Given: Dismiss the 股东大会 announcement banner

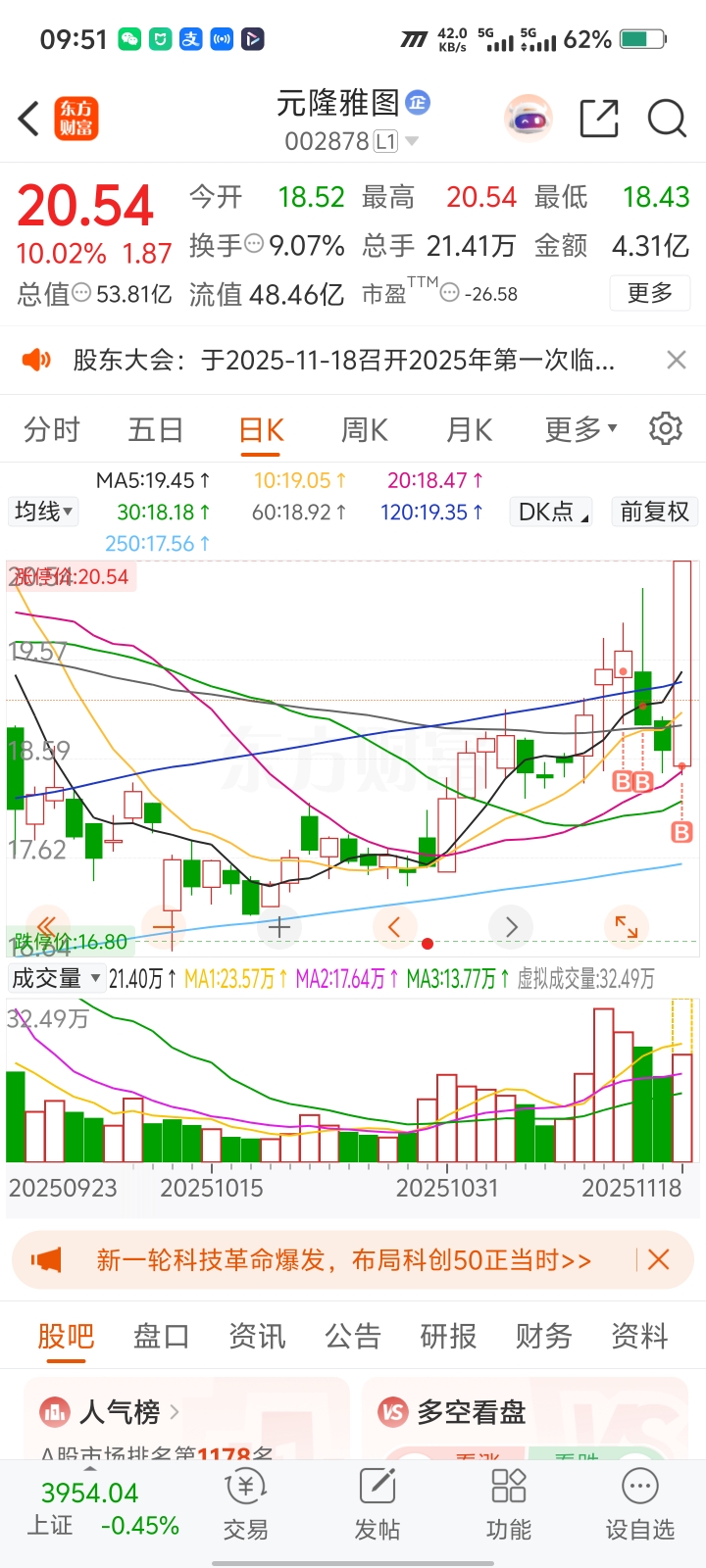Looking at the screenshot, I should (x=676, y=361).
